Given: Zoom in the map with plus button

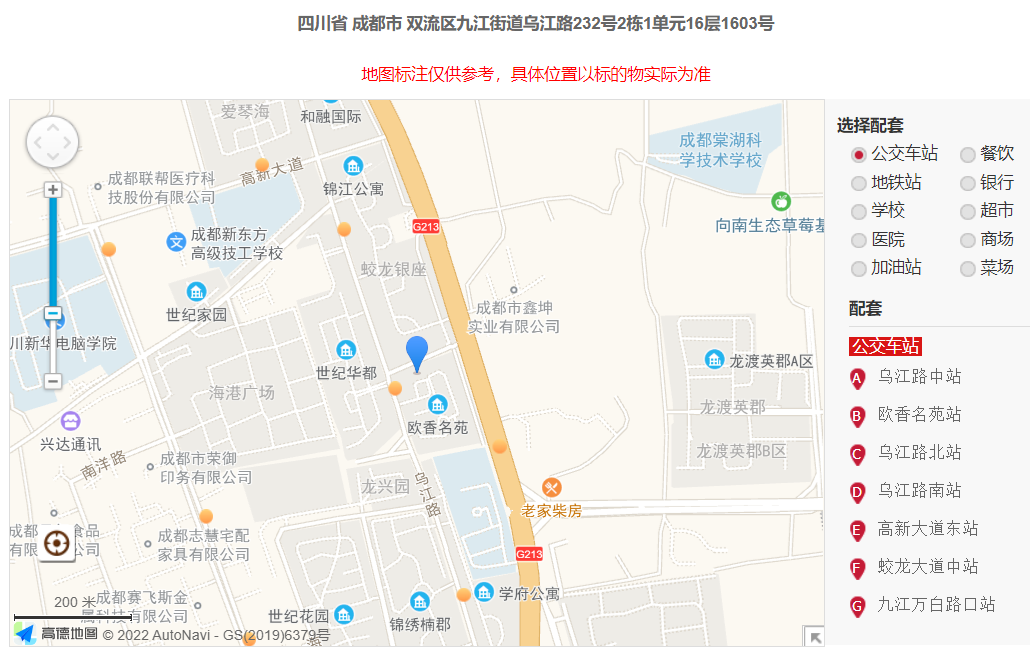Looking at the screenshot, I should coord(53,190).
